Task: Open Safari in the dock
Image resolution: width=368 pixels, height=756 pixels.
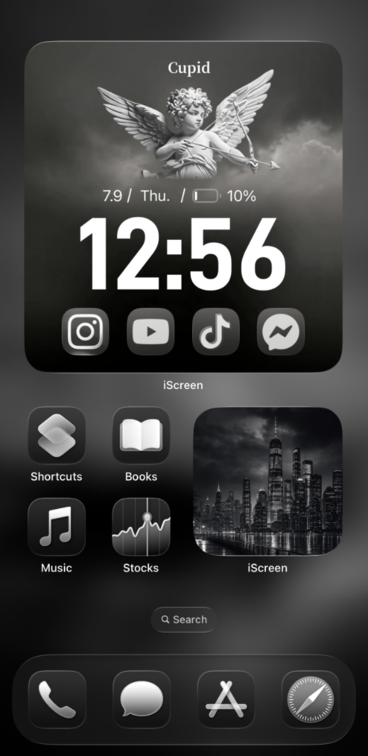Action: coord(311,699)
